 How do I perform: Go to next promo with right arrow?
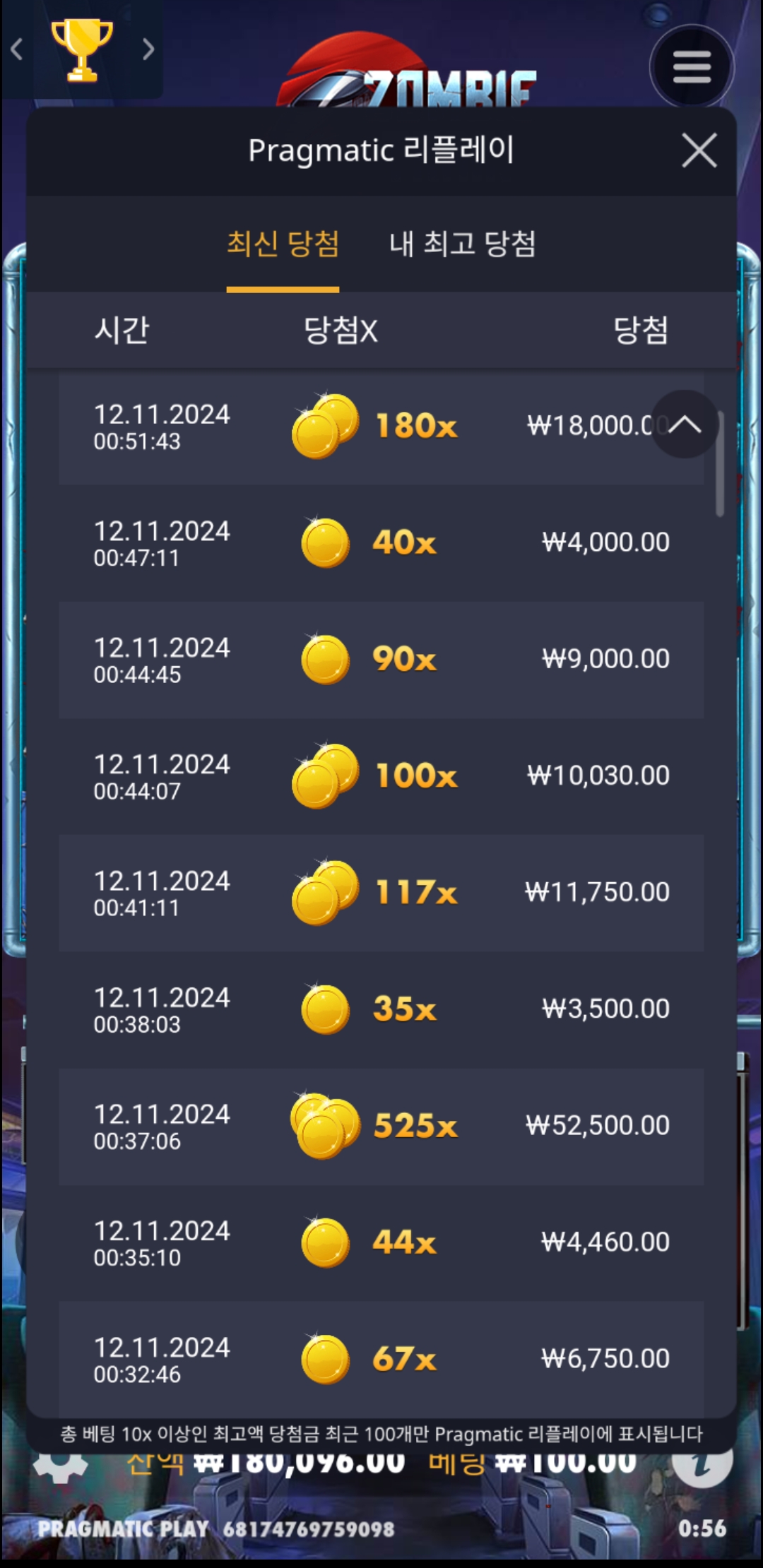148,49
